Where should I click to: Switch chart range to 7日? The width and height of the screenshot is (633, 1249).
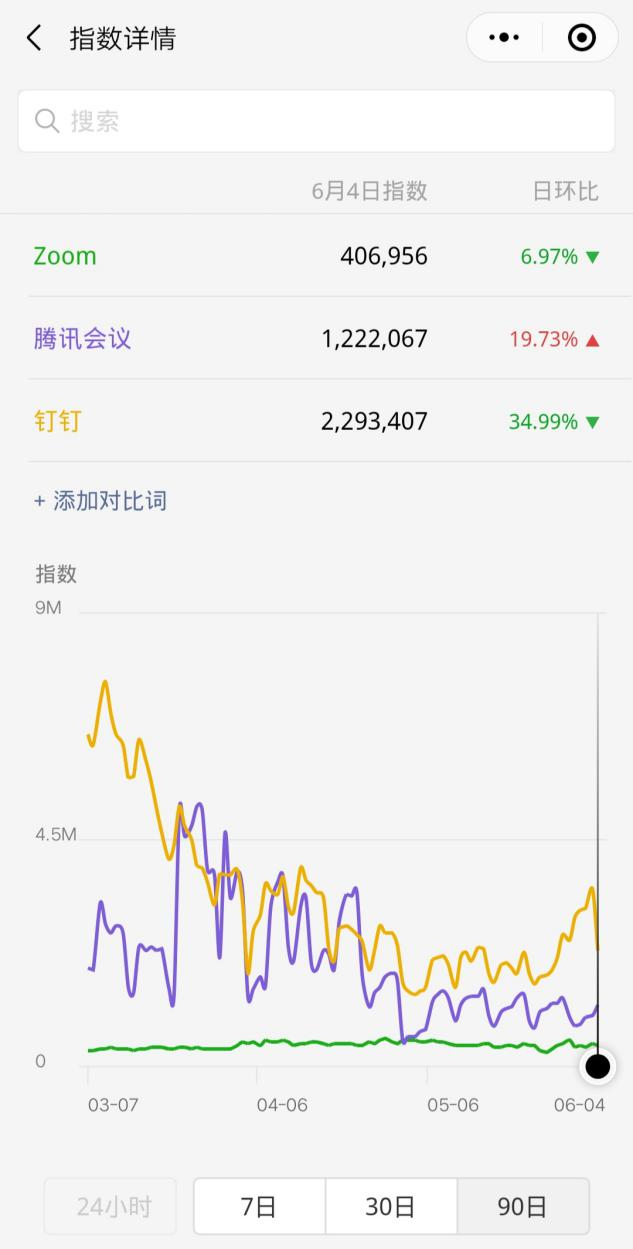pyautogui.click(x=259, y=1206)
